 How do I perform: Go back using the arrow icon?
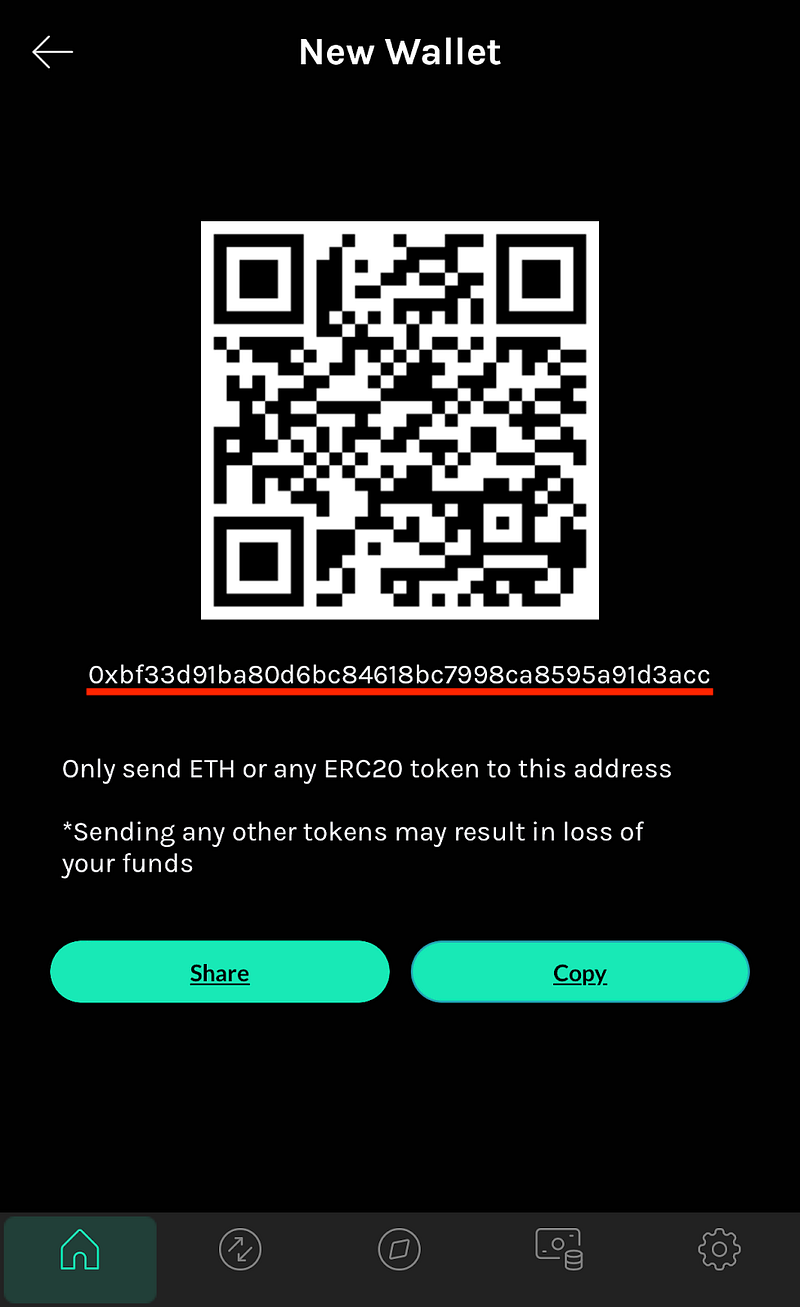click(52, 52)
